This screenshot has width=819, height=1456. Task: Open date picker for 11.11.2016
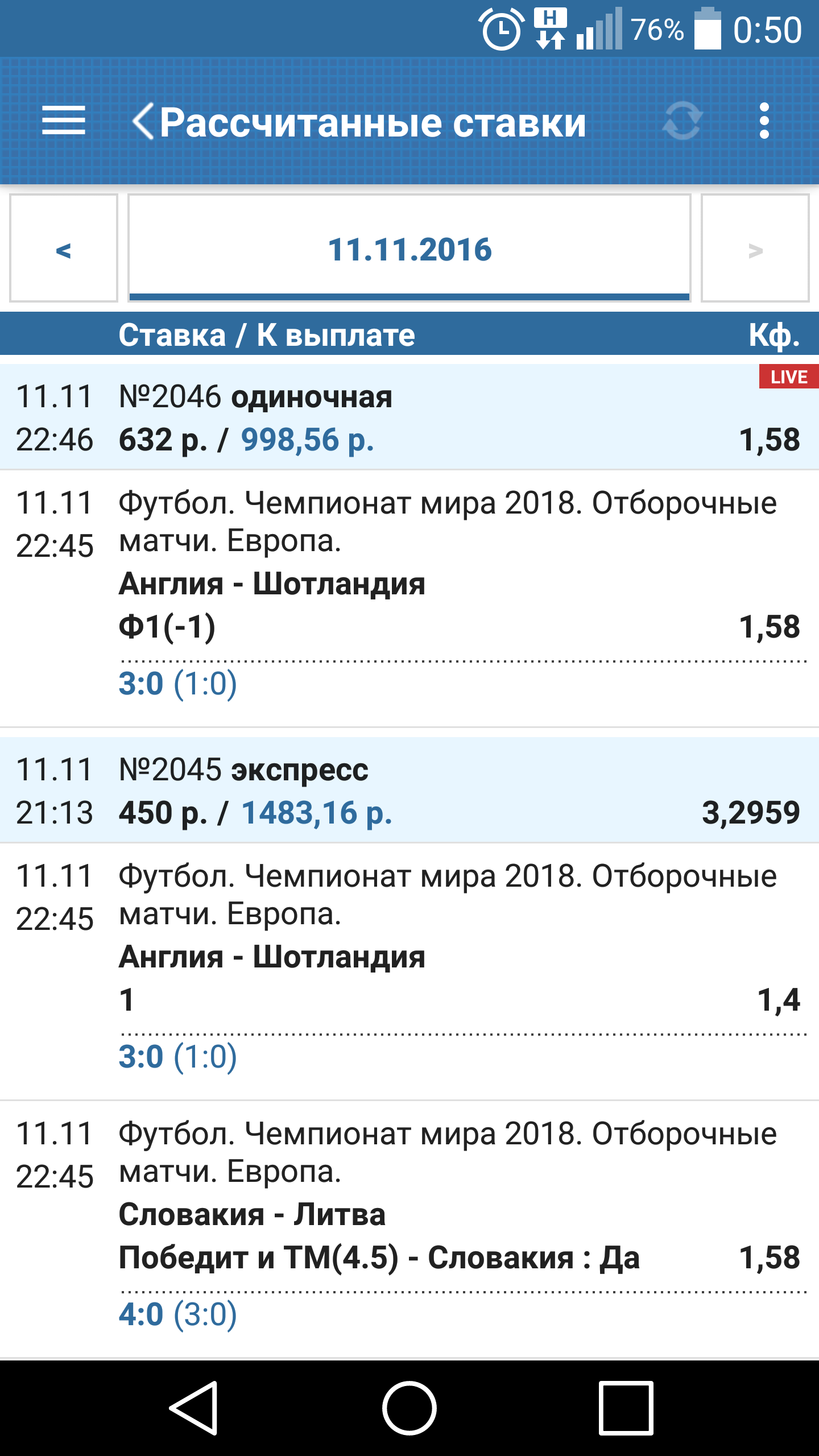[409, 249]
